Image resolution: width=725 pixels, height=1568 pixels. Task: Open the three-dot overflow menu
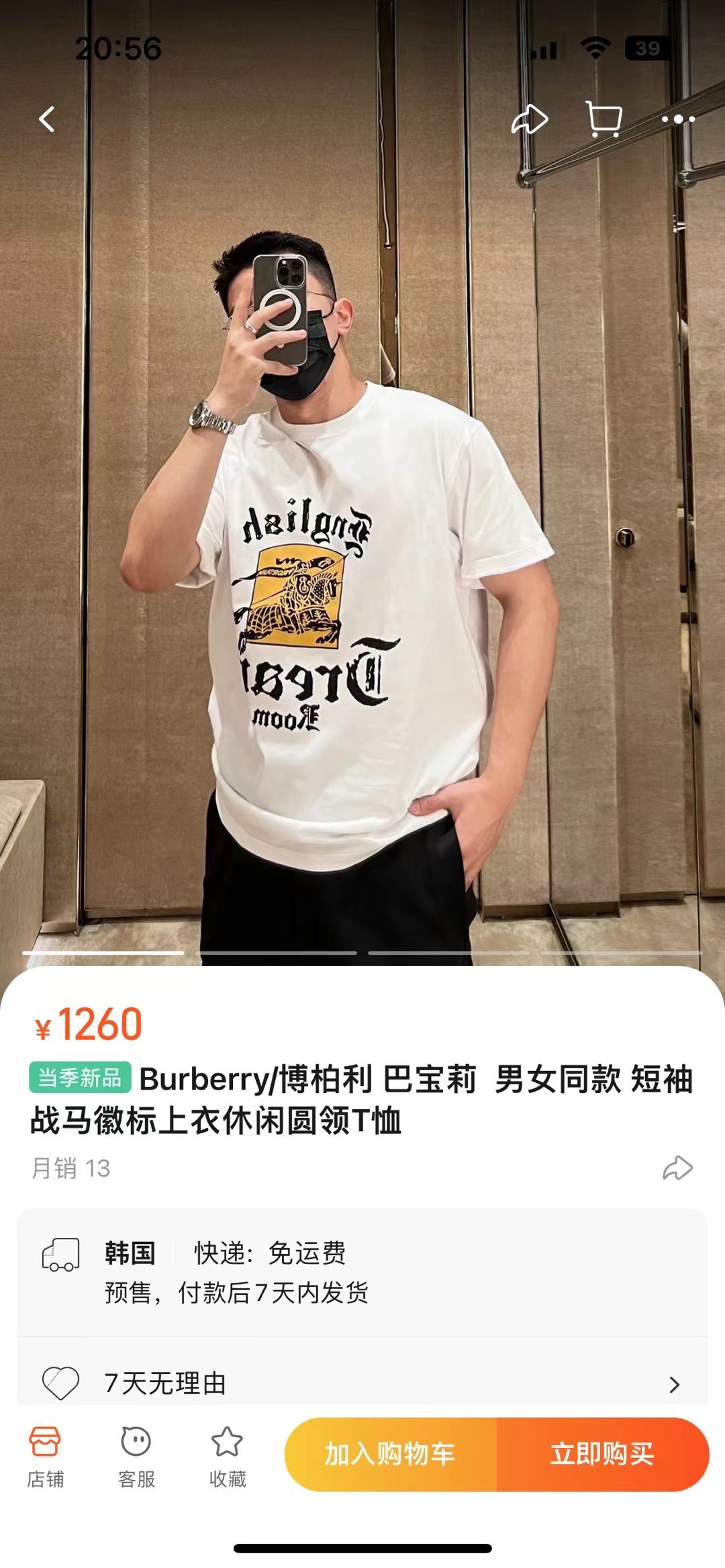(x=678, y=119)
